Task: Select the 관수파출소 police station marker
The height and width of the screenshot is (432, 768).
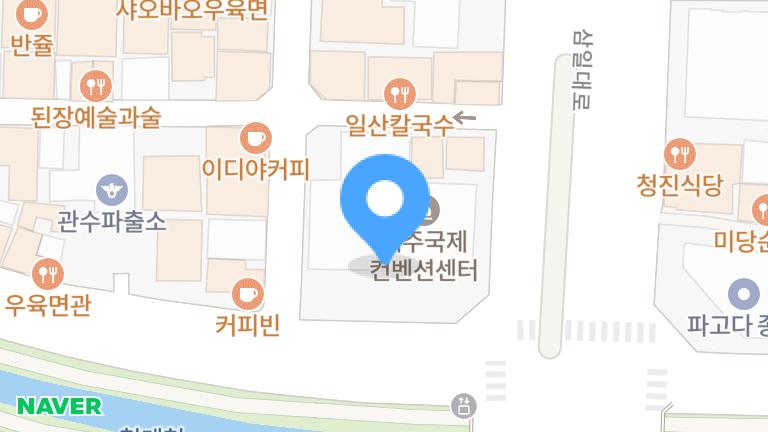Action: (111, 188)
